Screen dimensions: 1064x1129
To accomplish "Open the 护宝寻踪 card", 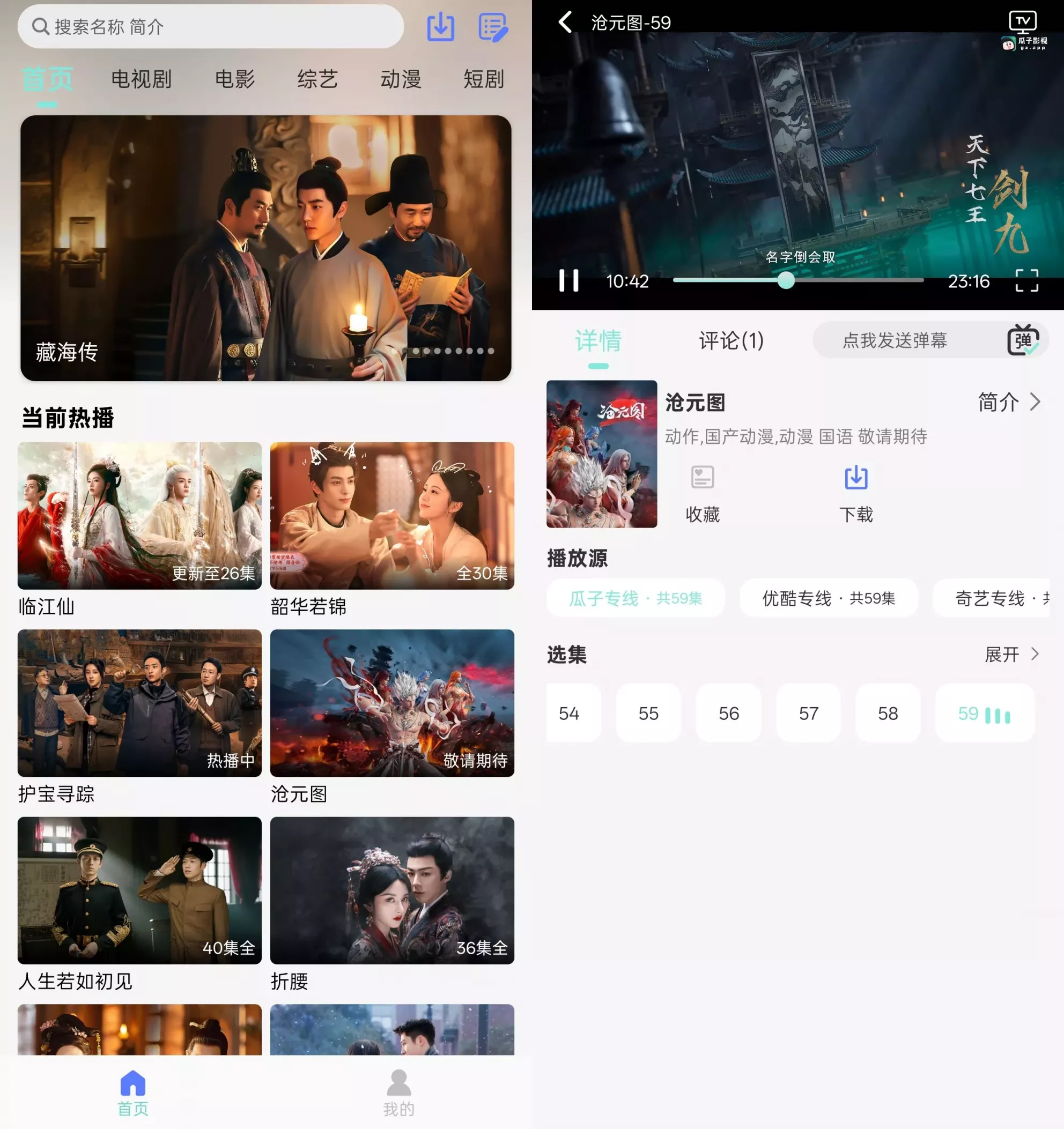I will tap(139, 703).
